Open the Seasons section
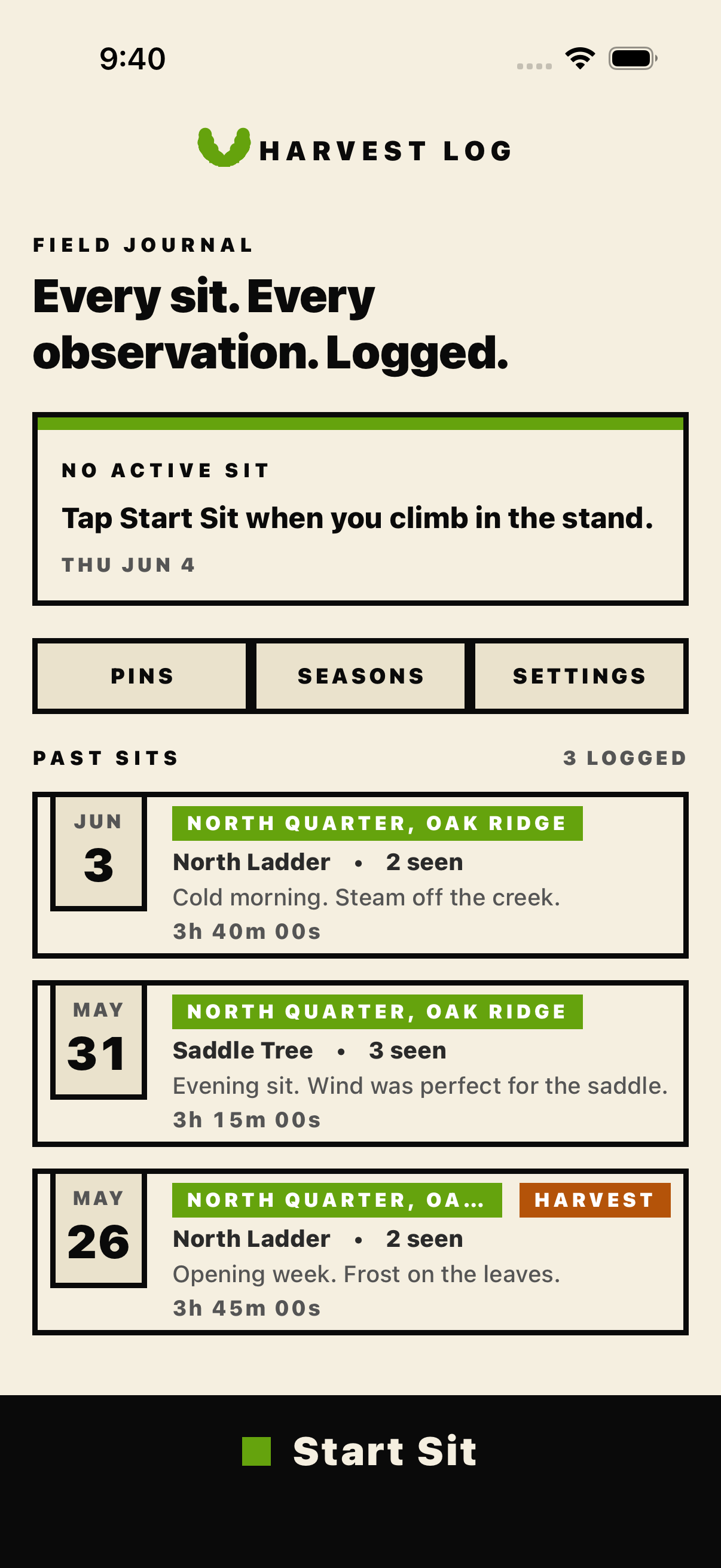Image resolution: width=721 pixels, height=1568 pixels. pos(360,676)
